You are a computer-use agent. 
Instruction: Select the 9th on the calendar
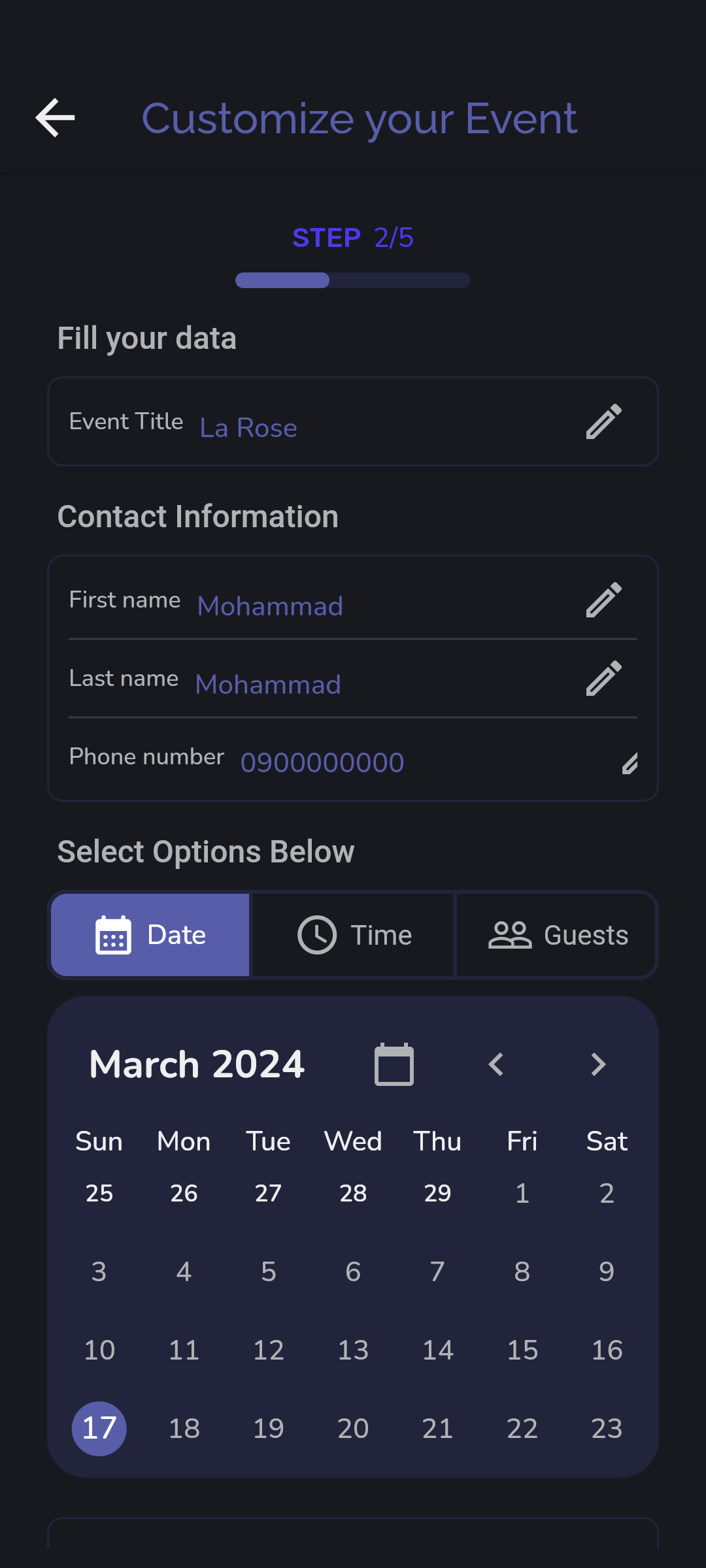tap(607, 1272)
